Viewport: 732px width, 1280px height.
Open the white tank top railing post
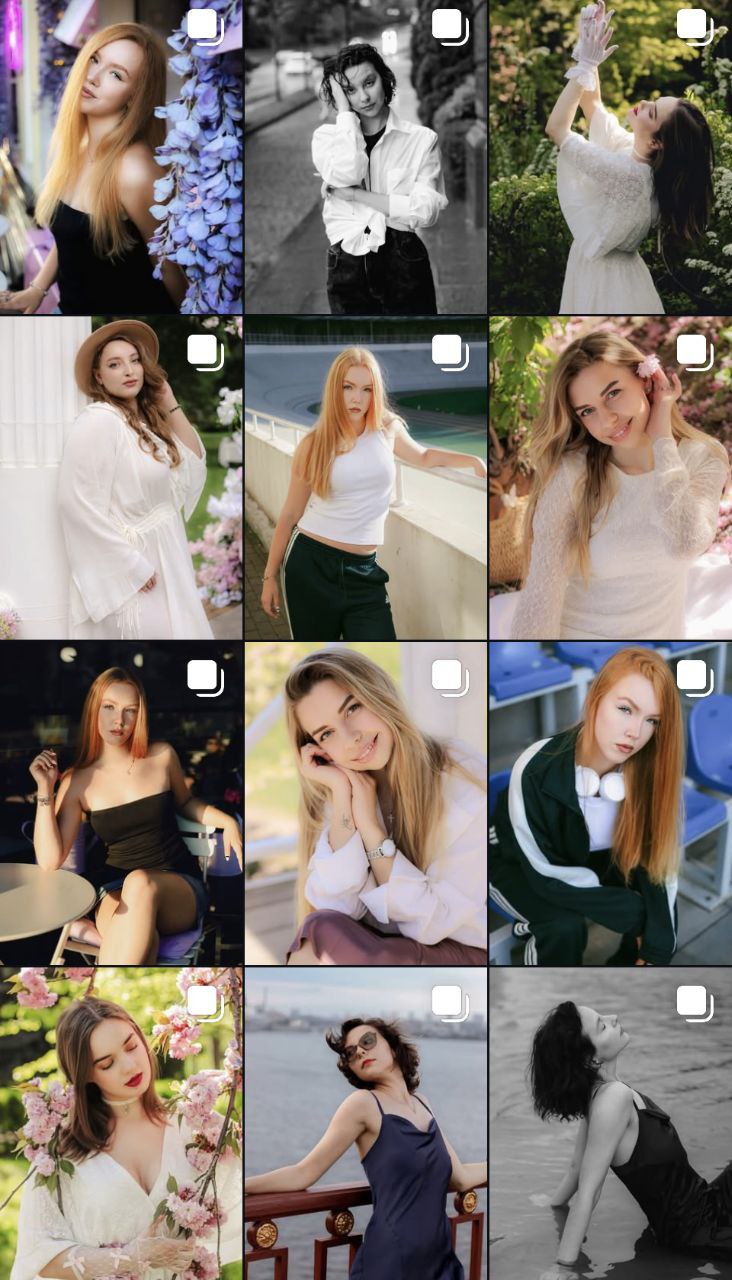366,478
